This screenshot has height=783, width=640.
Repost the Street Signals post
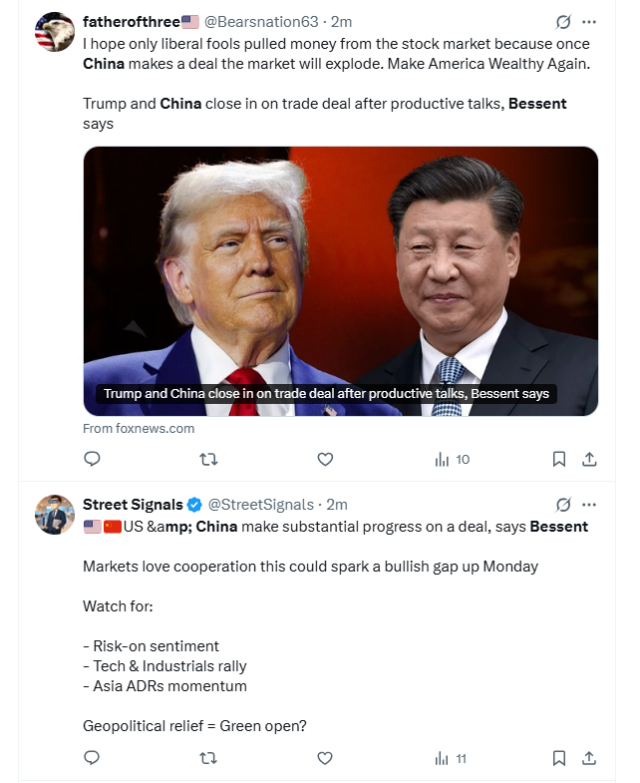coord(208,758)
